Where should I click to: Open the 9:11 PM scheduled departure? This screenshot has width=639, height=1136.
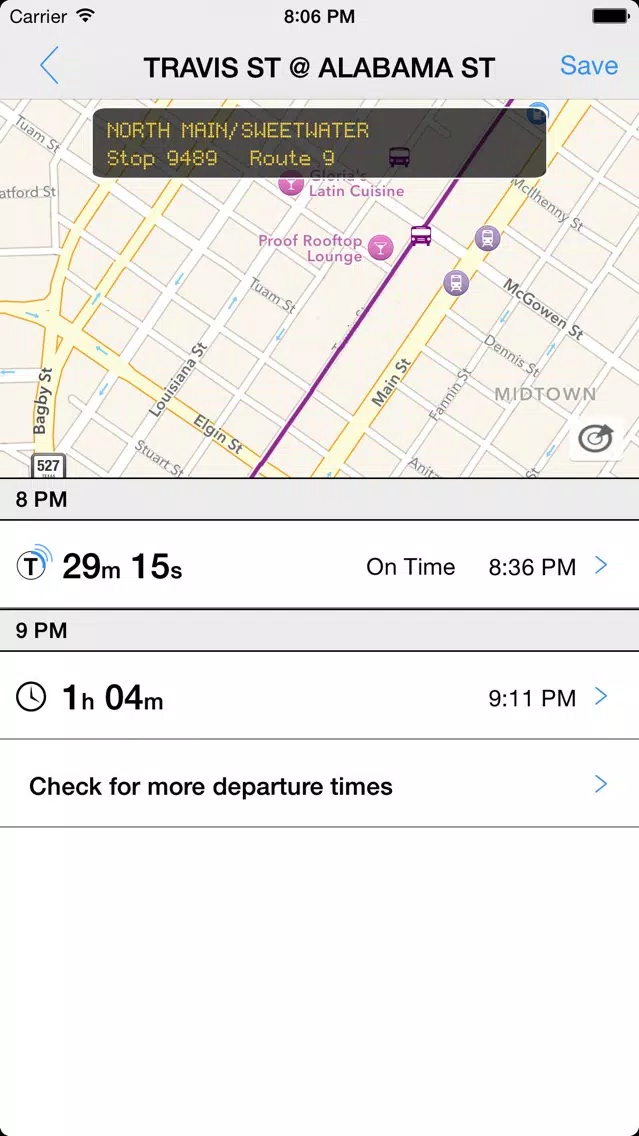click(x=320, y=697)
